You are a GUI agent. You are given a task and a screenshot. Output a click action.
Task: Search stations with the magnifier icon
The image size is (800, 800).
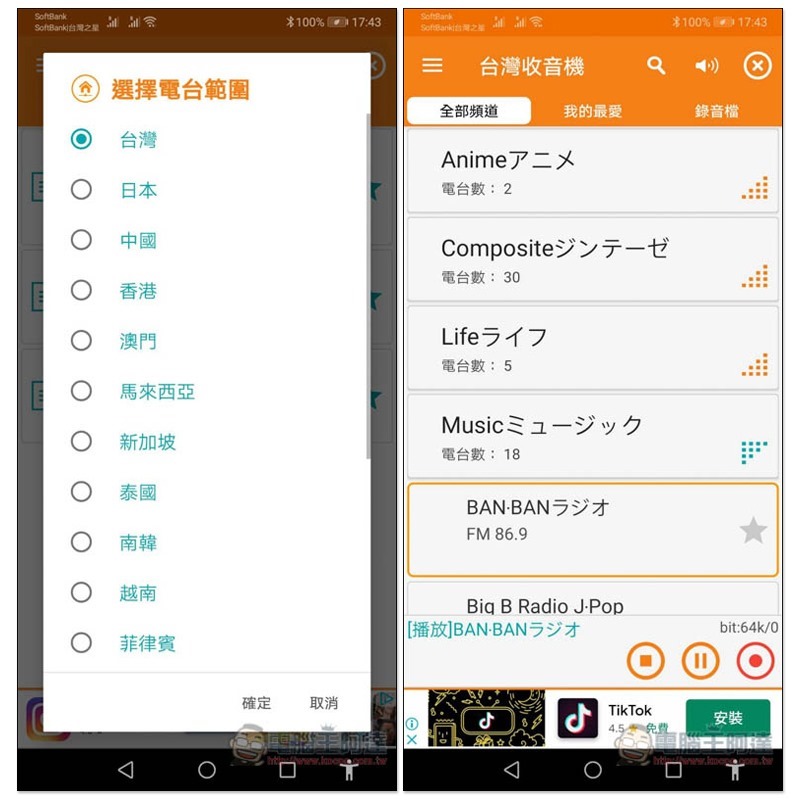(x=656, y=66)
